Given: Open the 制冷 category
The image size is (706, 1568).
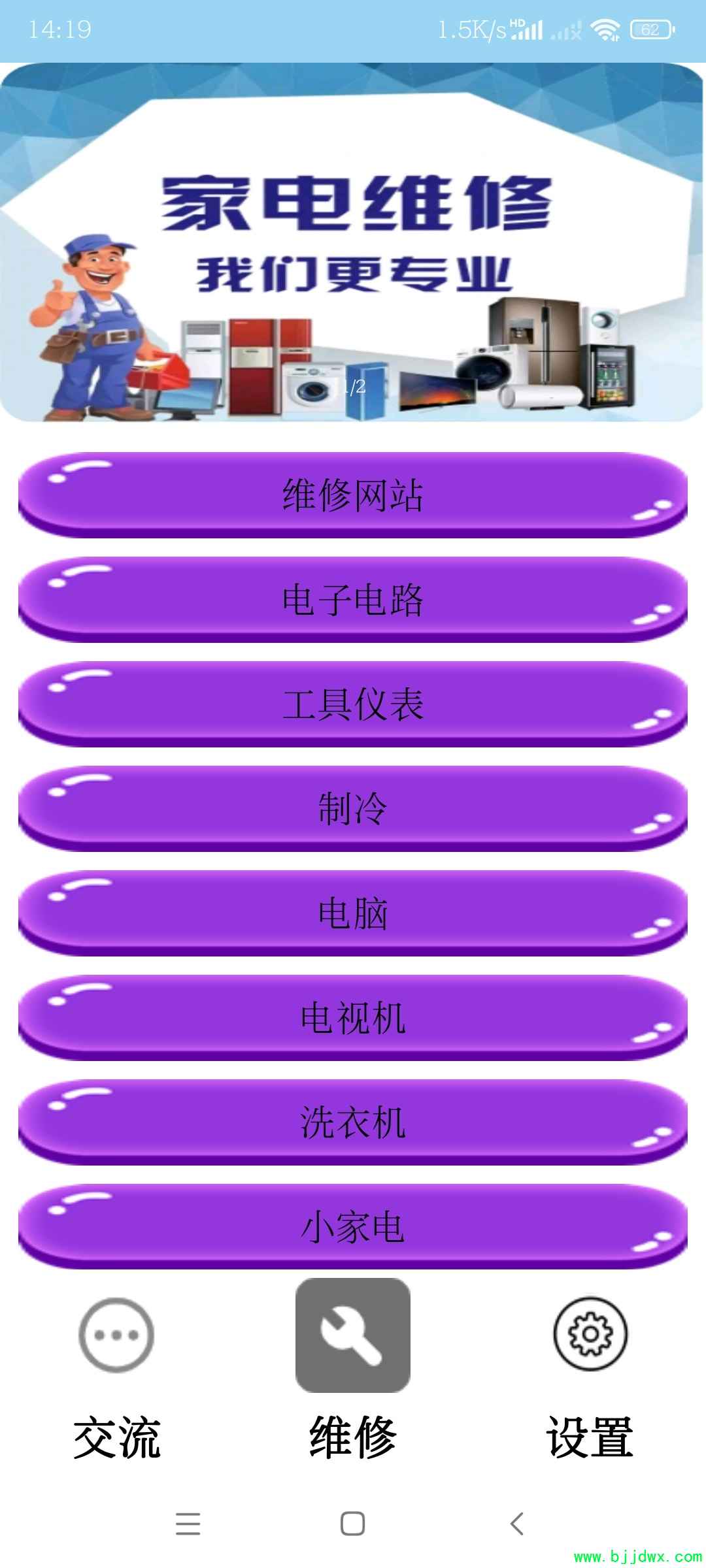Looking at the screenshot, I should pyautogui.click(x=353, y=808).
